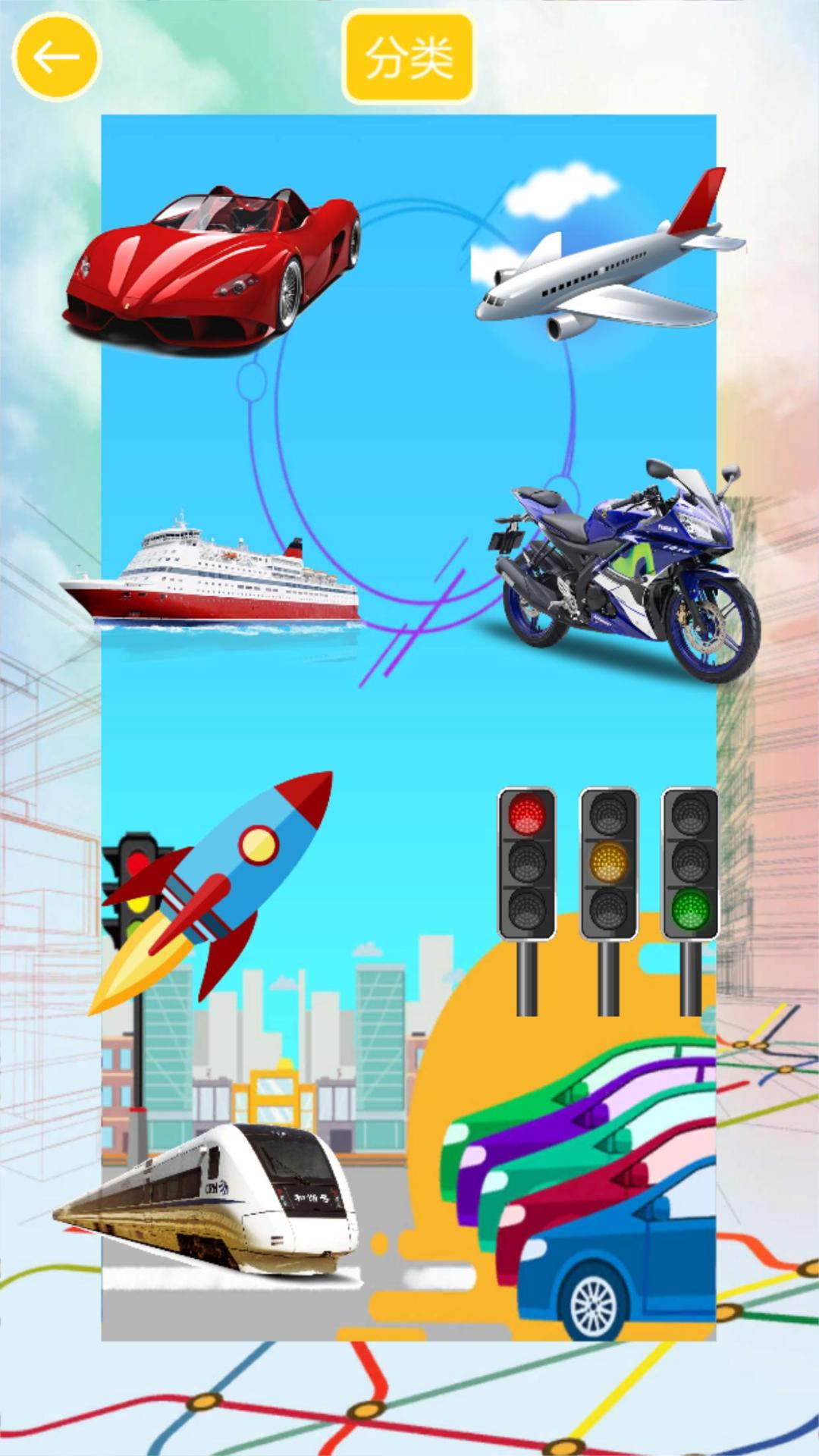Select the red sports car picture
The width and height of the screenshot is (819, 1456).
[212, 267]
